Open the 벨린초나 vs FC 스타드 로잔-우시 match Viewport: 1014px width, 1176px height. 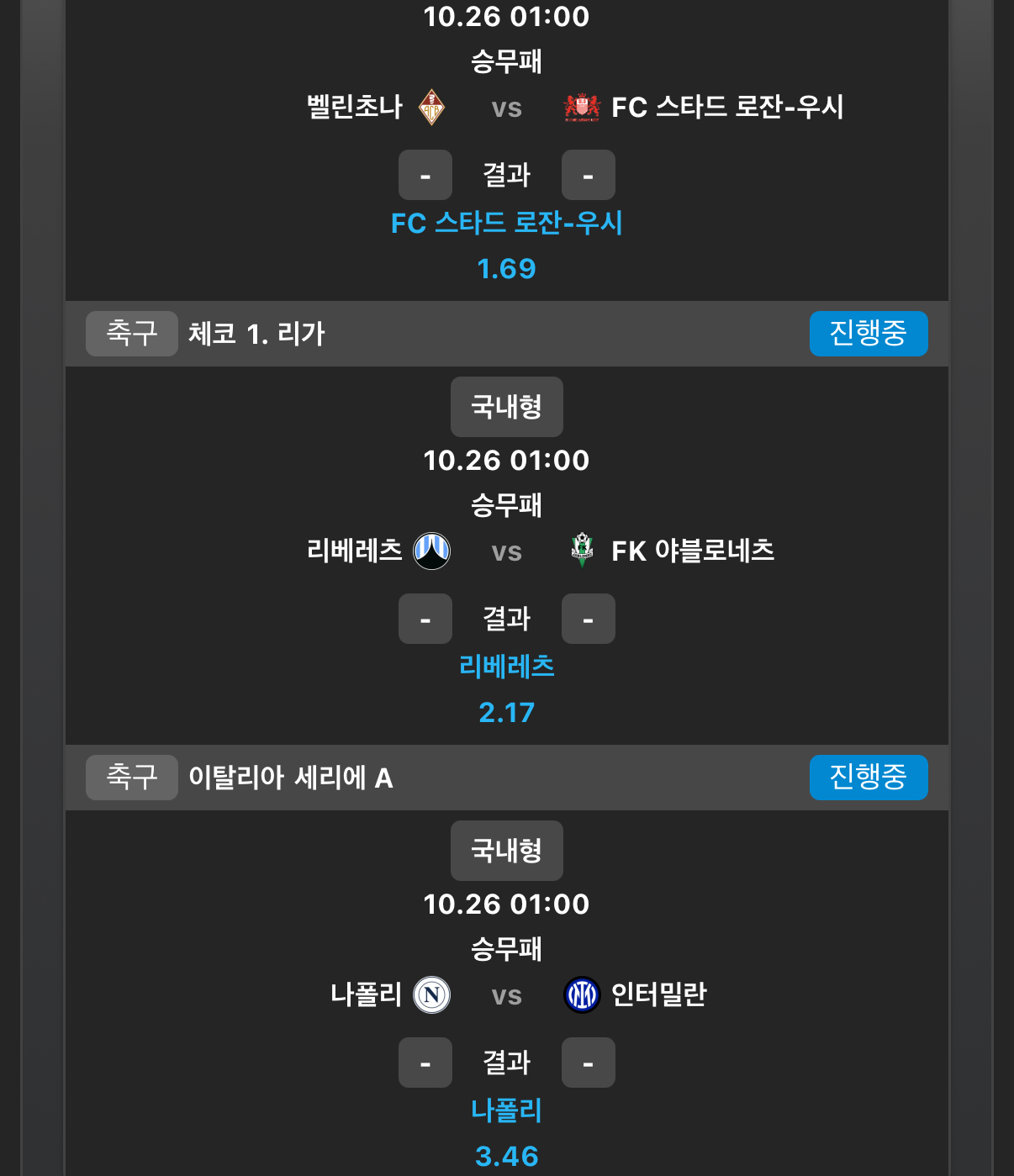[x=506, y=108]
